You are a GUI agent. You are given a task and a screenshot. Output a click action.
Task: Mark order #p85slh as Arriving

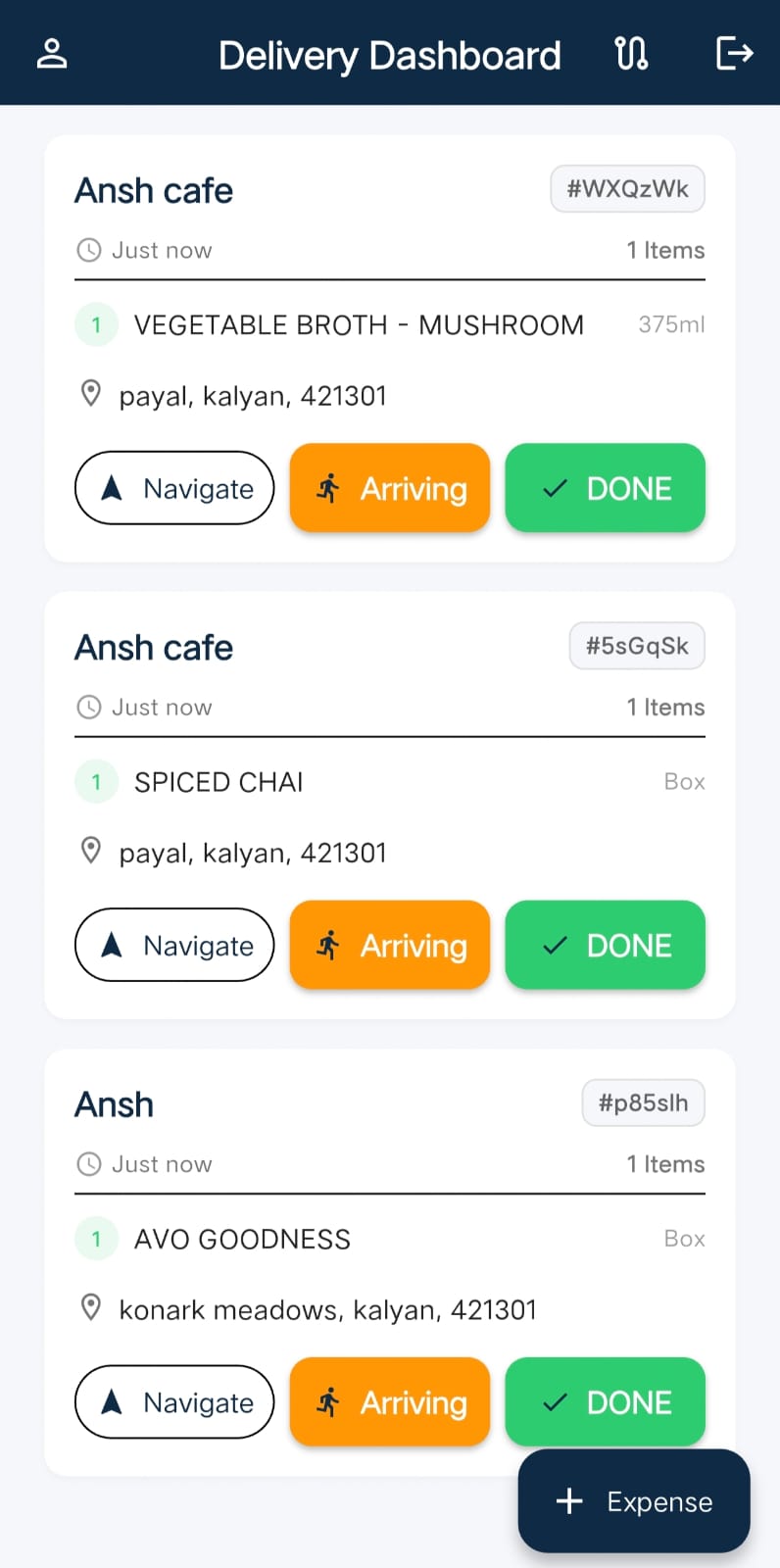(x=390, y=1402)
